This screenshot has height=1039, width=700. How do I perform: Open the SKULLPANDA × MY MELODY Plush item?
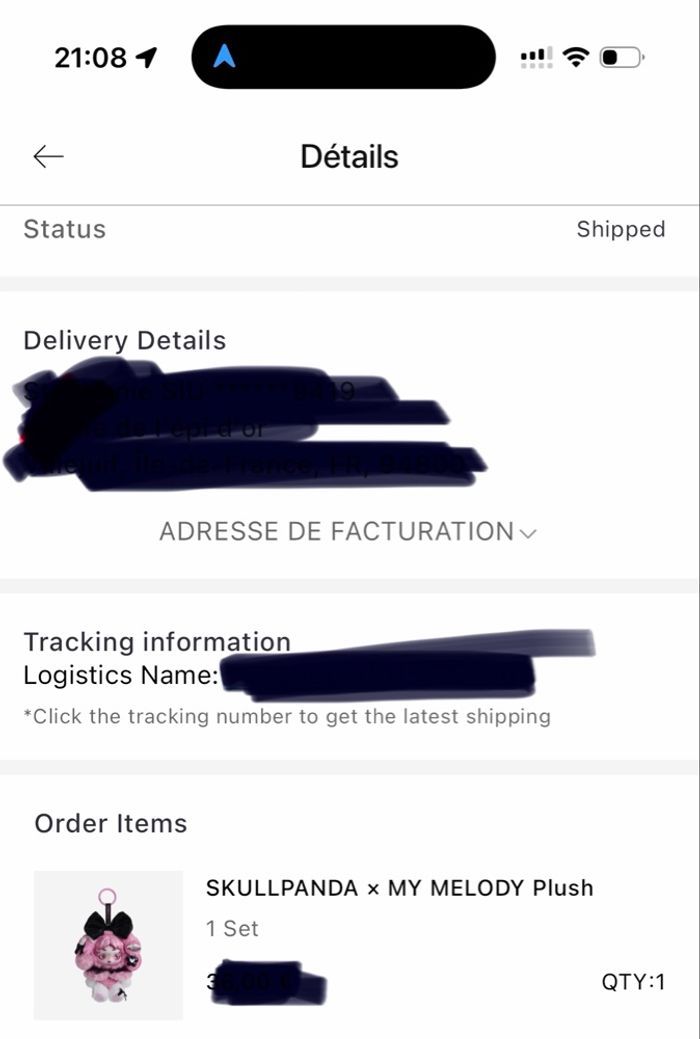pyautogui.click(x=399, y=887)
